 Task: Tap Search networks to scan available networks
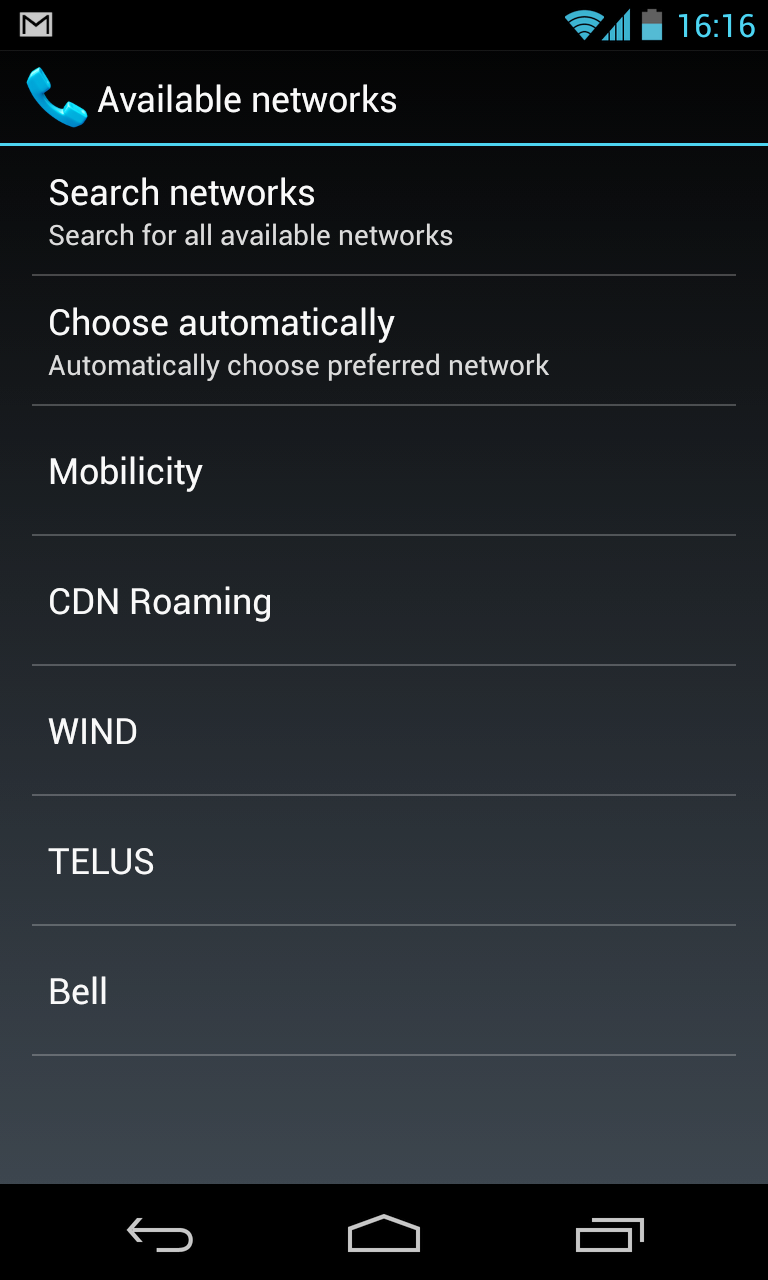click(x=384, y=211)
